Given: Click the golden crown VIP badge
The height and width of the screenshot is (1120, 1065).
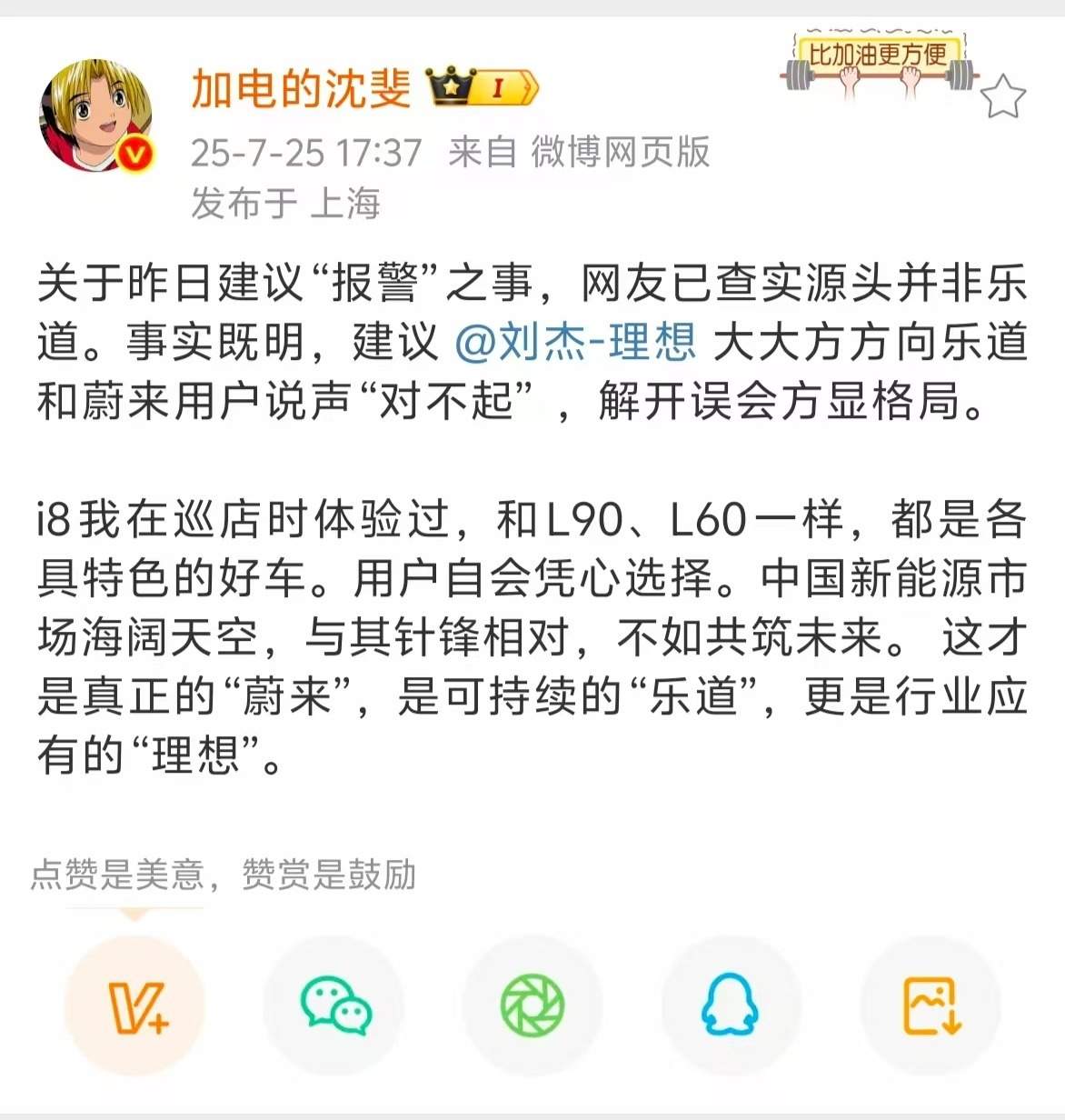Looking at the screenshot, I should coord(449,86).
